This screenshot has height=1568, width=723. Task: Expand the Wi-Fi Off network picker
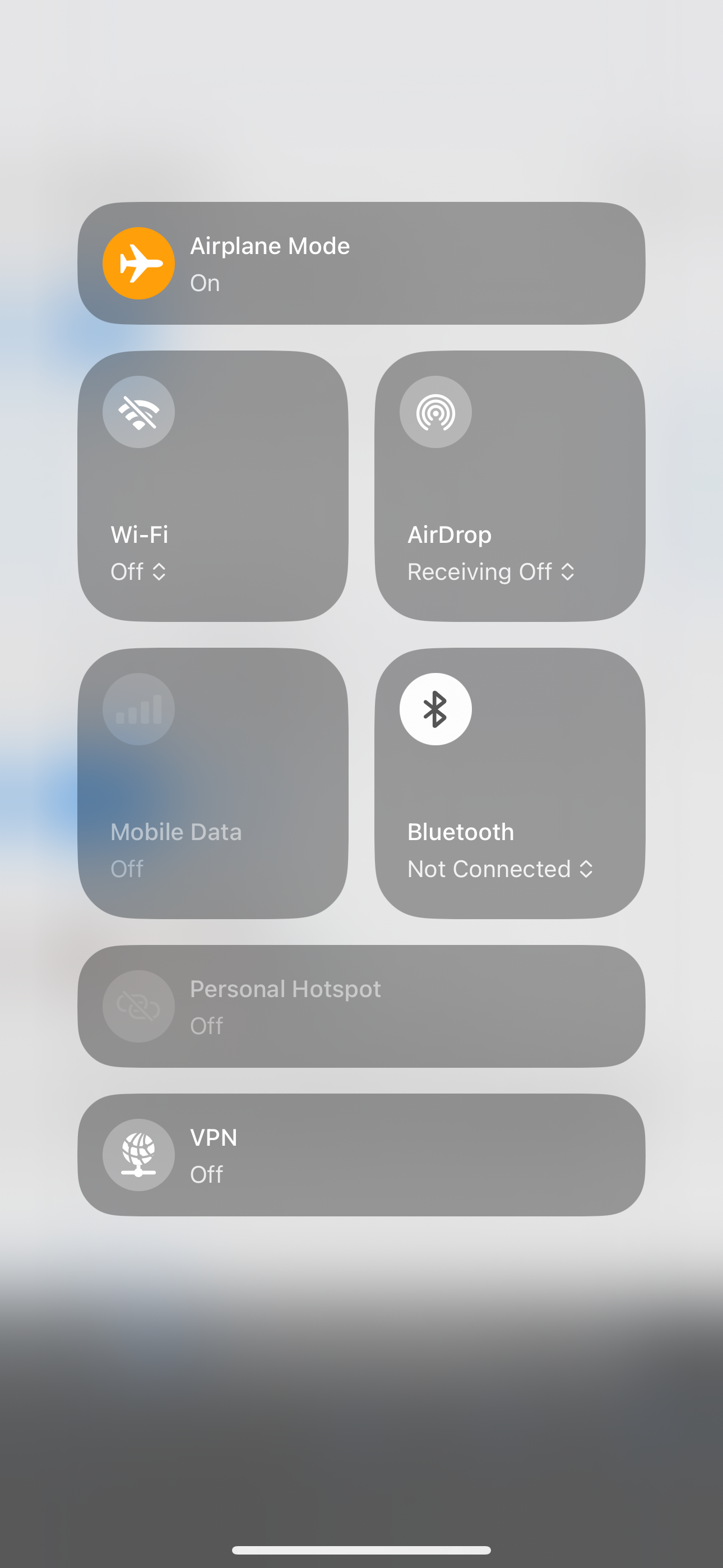tap(138, 571)
